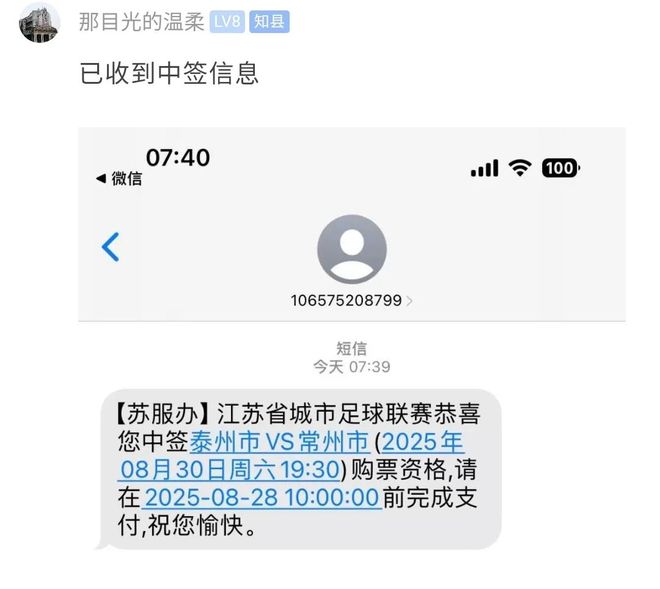
Task: Open the attached SMS screenshot image
Action: pos(352,340)
